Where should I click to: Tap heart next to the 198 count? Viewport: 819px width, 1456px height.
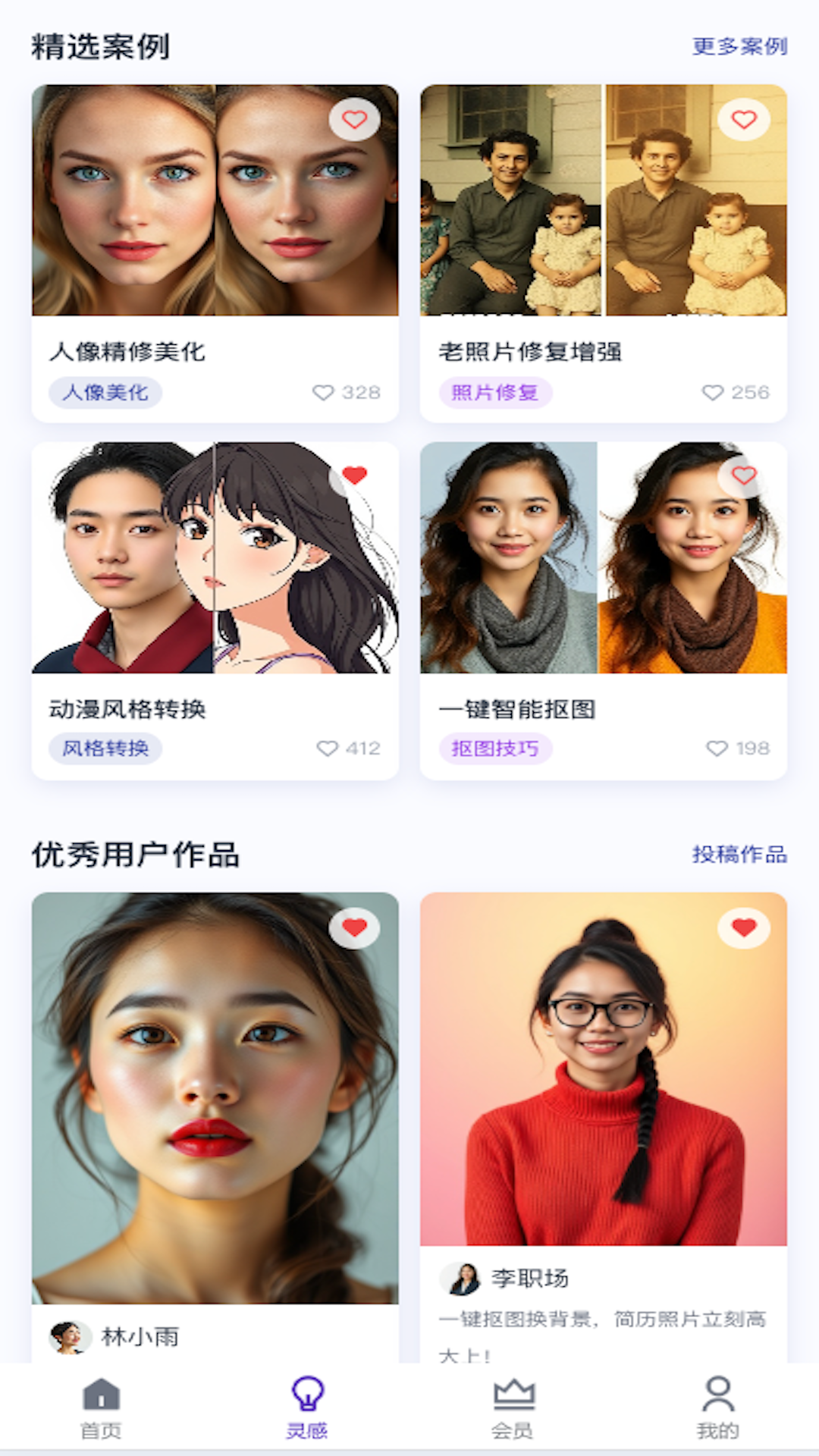716,748
